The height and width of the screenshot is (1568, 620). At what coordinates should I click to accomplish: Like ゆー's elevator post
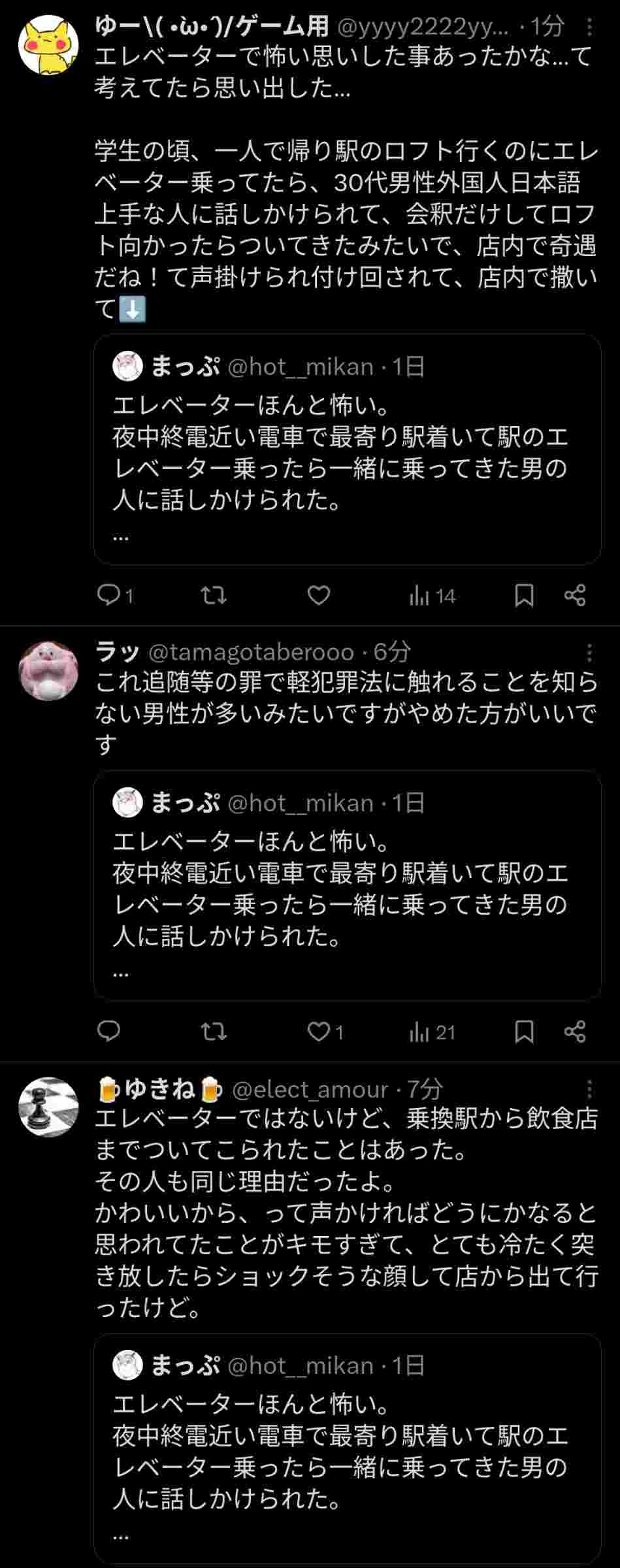(x=319, y=595)
